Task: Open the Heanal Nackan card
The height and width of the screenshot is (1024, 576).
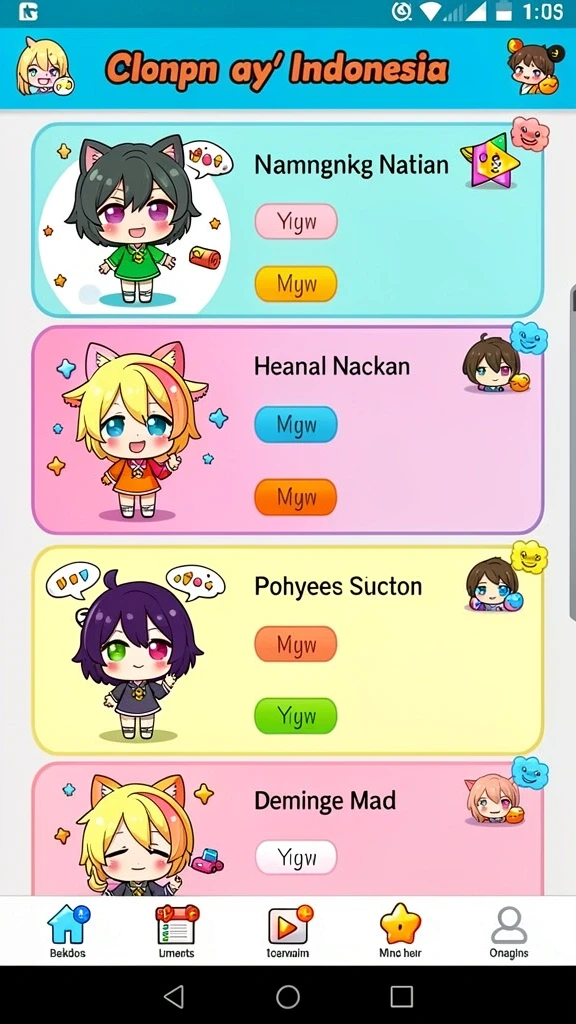Action: 287,430
